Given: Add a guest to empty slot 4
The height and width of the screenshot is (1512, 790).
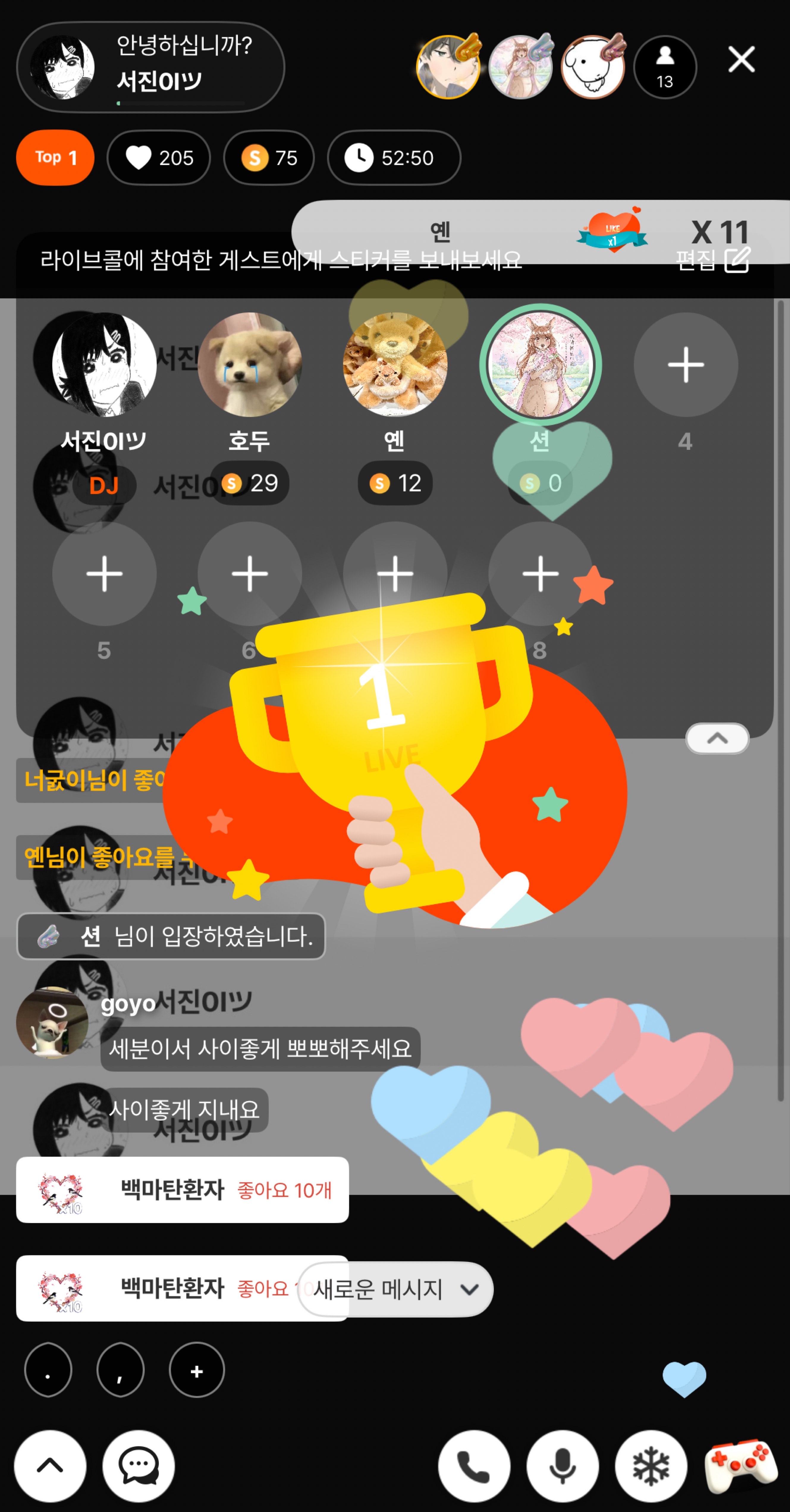Looking at the screenshot, I should tap(685, 365).
